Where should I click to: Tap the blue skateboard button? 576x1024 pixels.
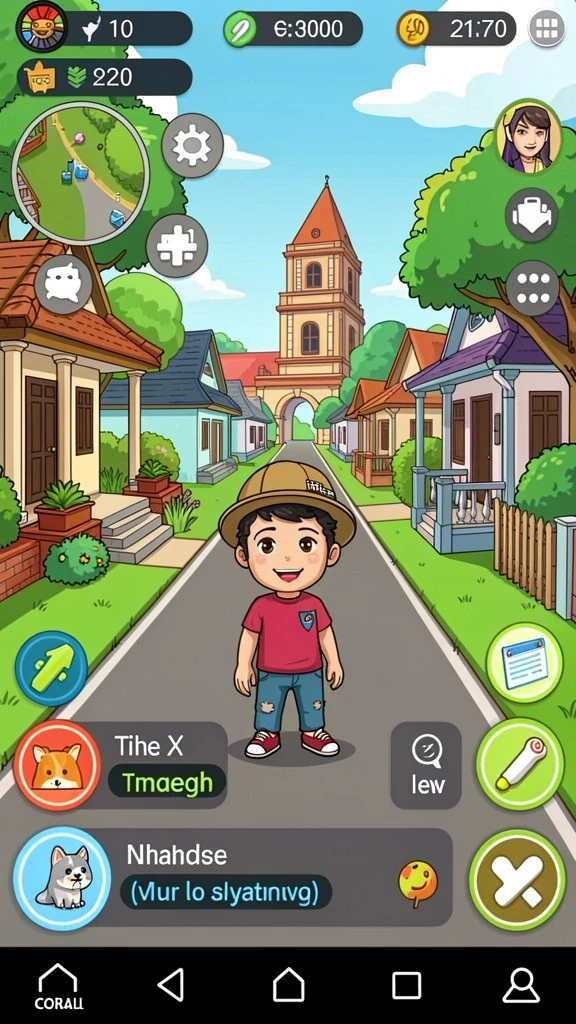coord(51,667)
